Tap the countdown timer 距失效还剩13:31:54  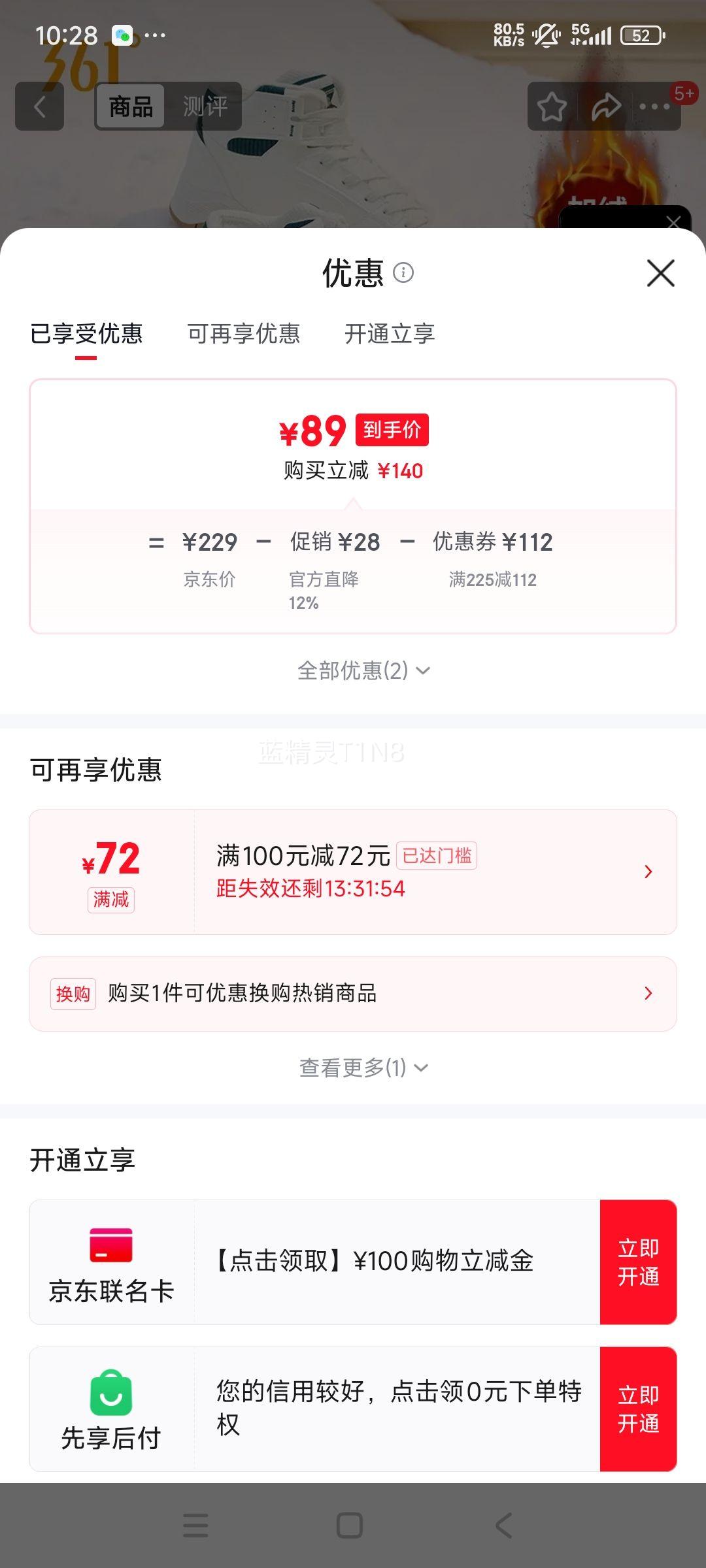tap(309, 889)
